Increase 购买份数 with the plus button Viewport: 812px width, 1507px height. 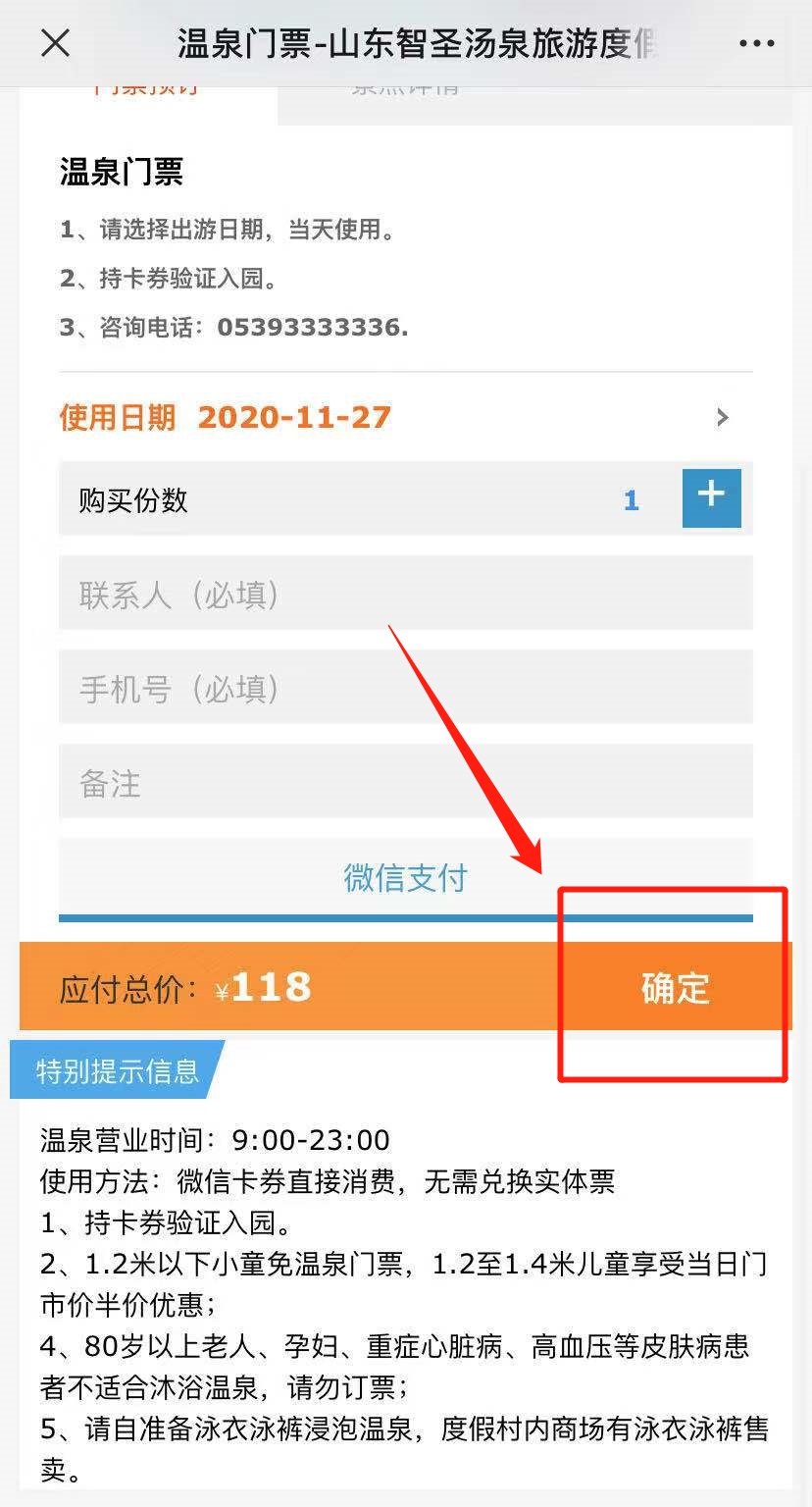[x=711, y=498]
